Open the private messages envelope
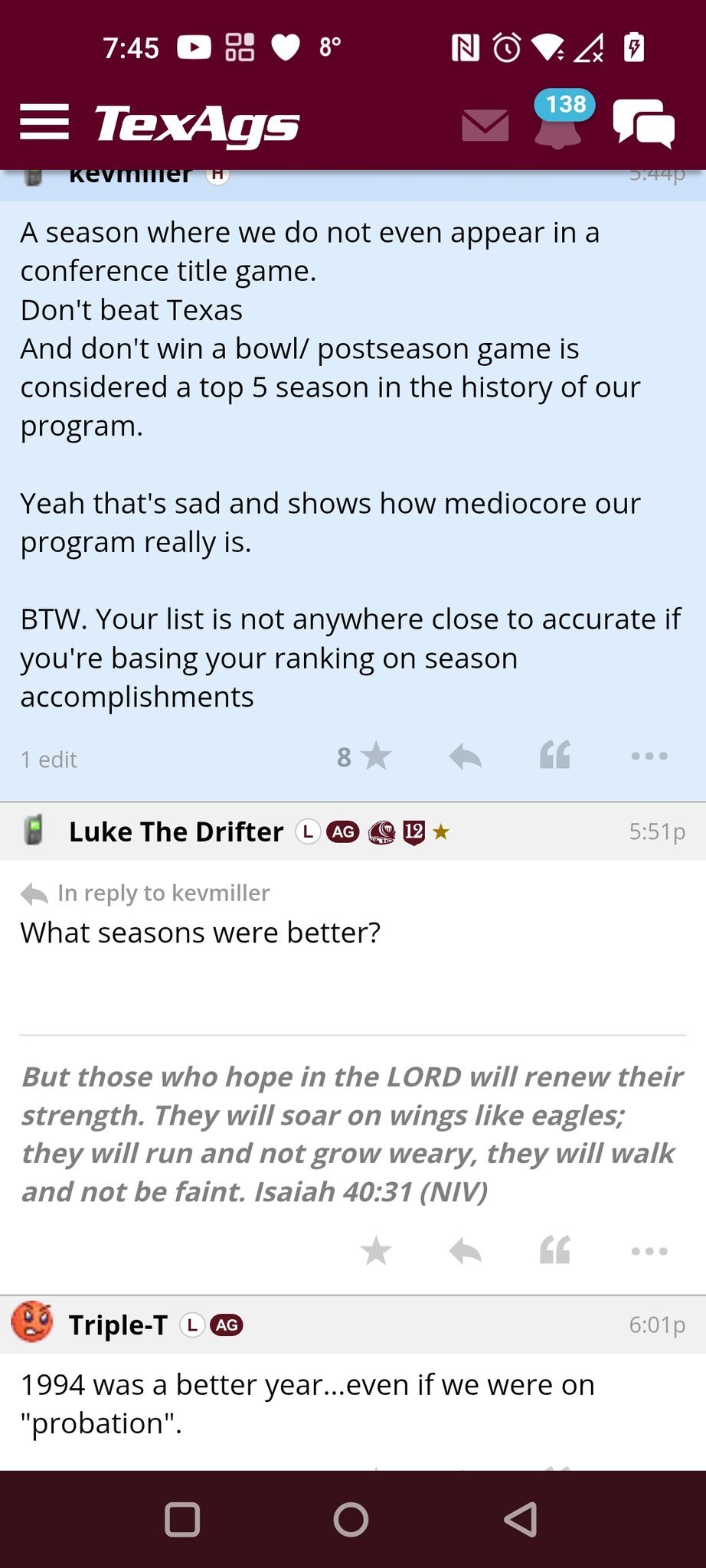 click(x=485, y=126)
